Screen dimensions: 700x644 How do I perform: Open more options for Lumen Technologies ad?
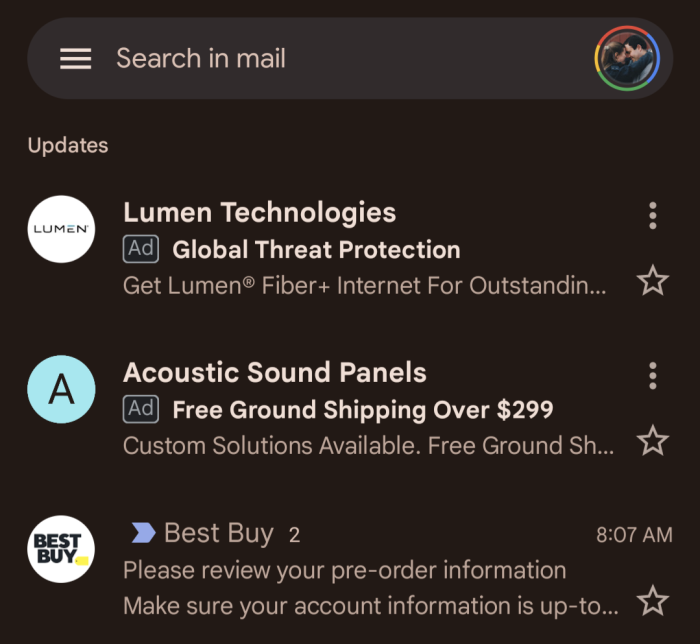pyautogui.click(x=652, y=215)
